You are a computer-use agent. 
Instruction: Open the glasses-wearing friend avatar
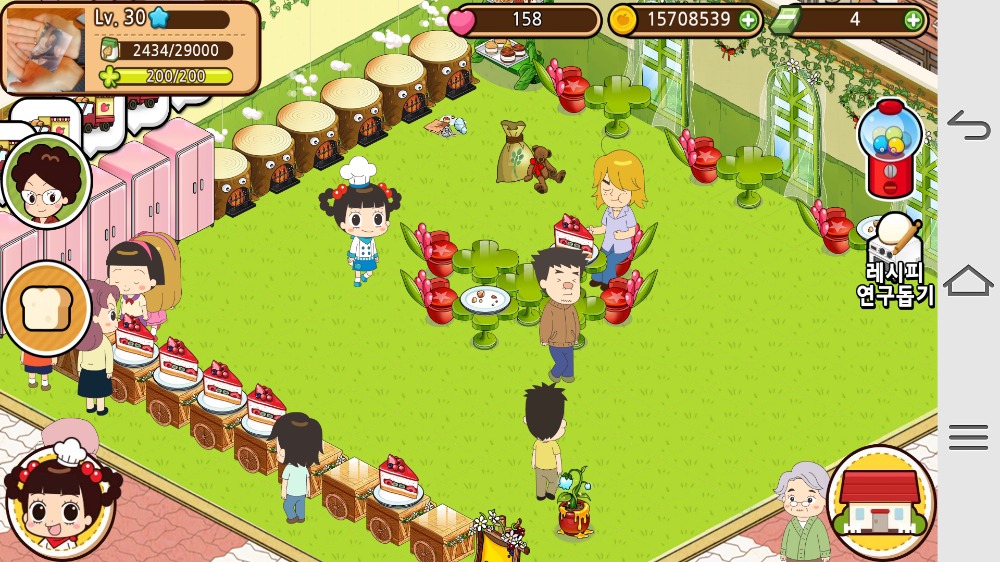point(46,181)
